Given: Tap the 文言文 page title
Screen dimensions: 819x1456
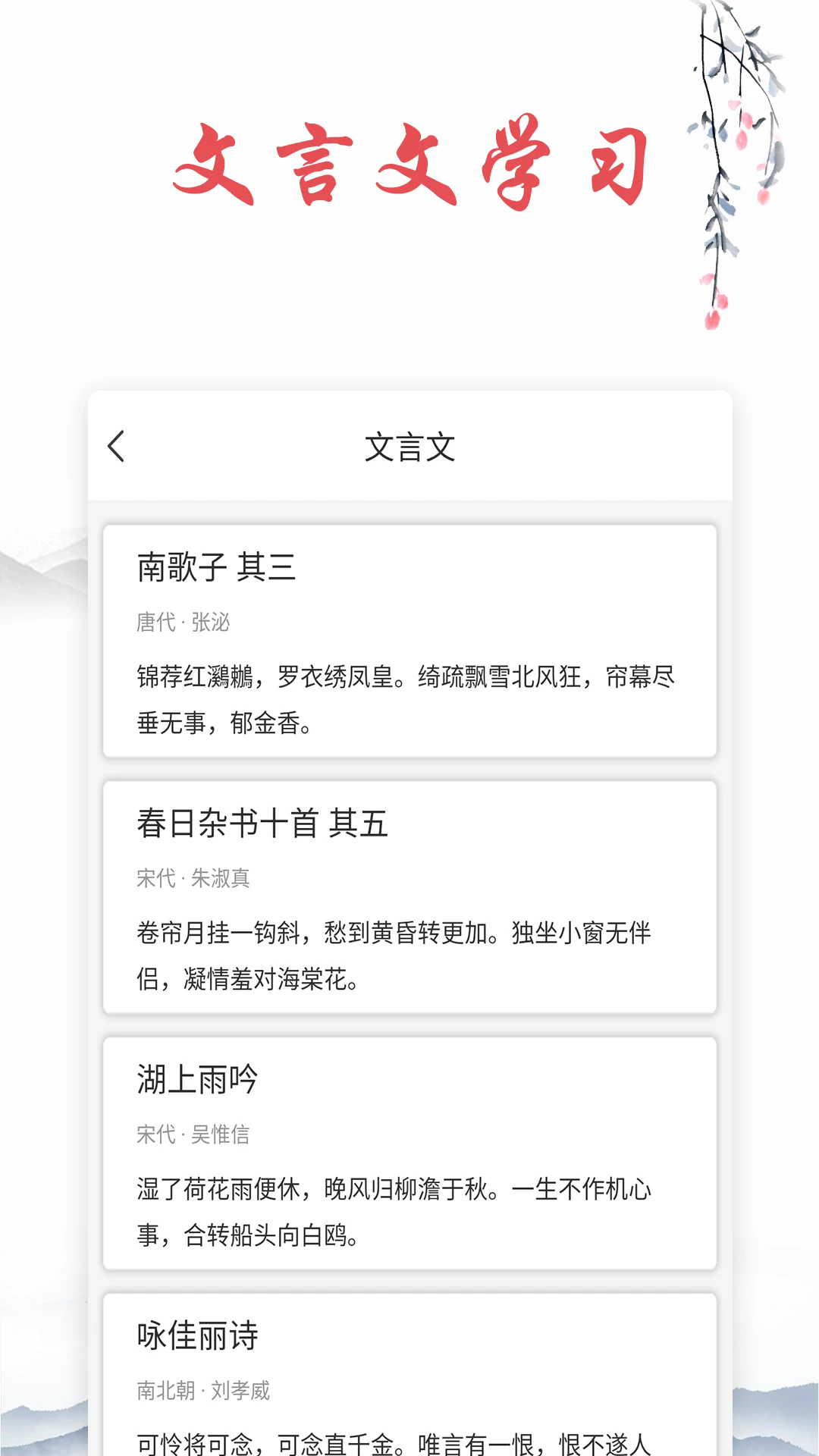Looking at the screenshot, I should pos(409,447).
